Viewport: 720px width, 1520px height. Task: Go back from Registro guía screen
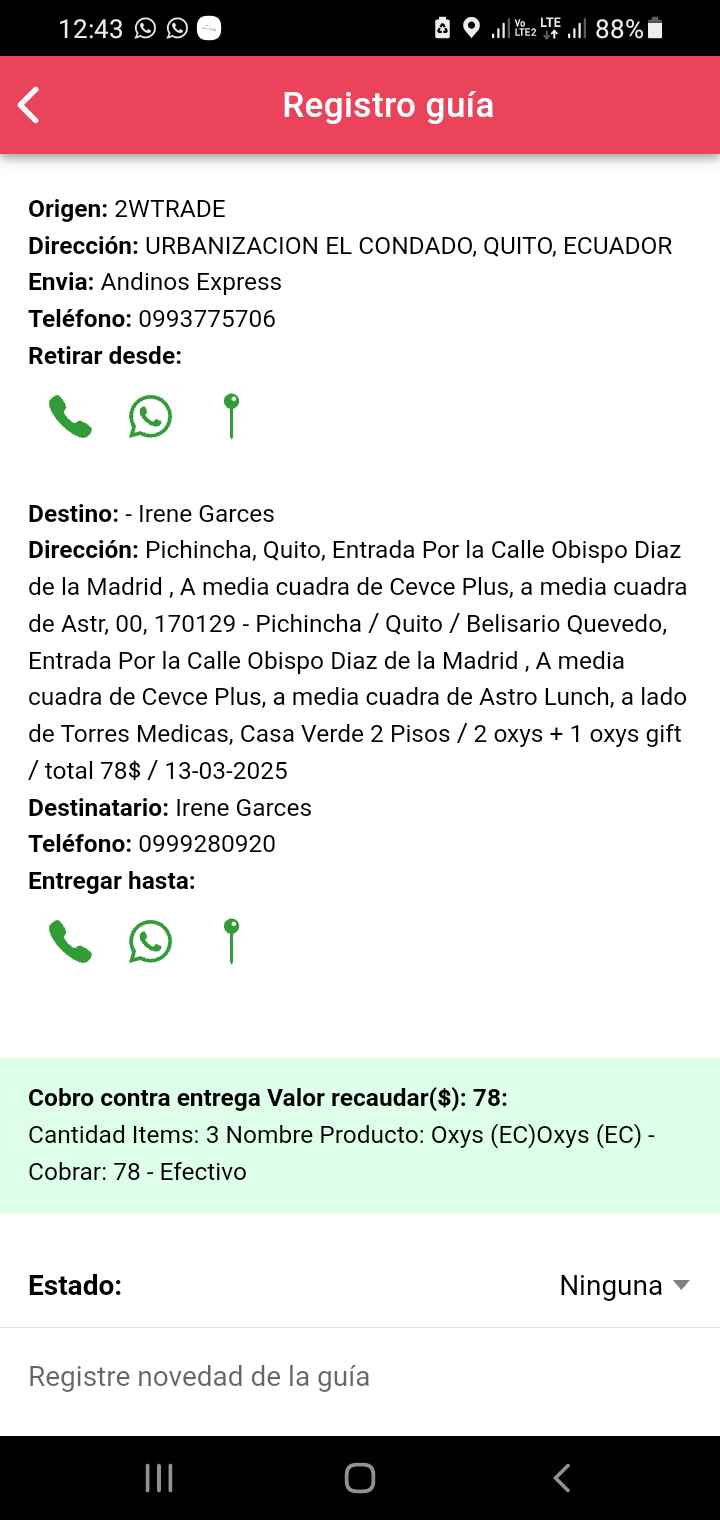click(x=29, y=105)
